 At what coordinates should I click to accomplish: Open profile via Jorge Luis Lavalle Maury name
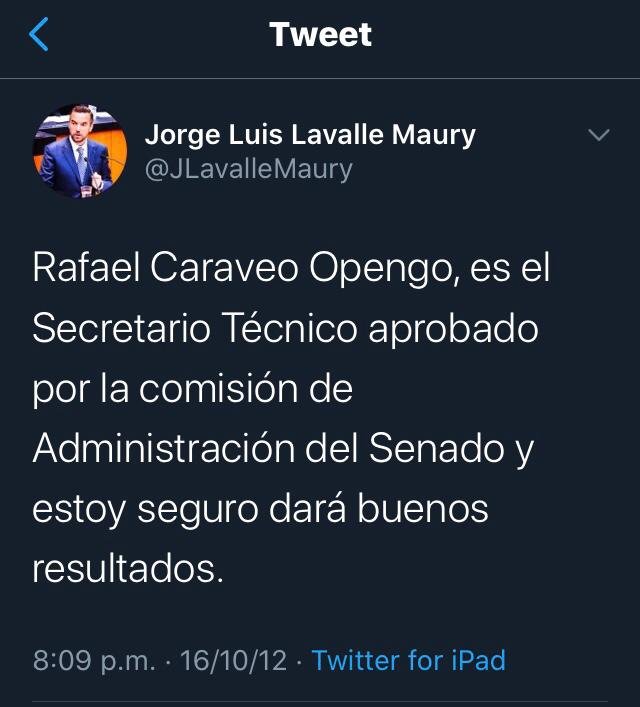310,134
